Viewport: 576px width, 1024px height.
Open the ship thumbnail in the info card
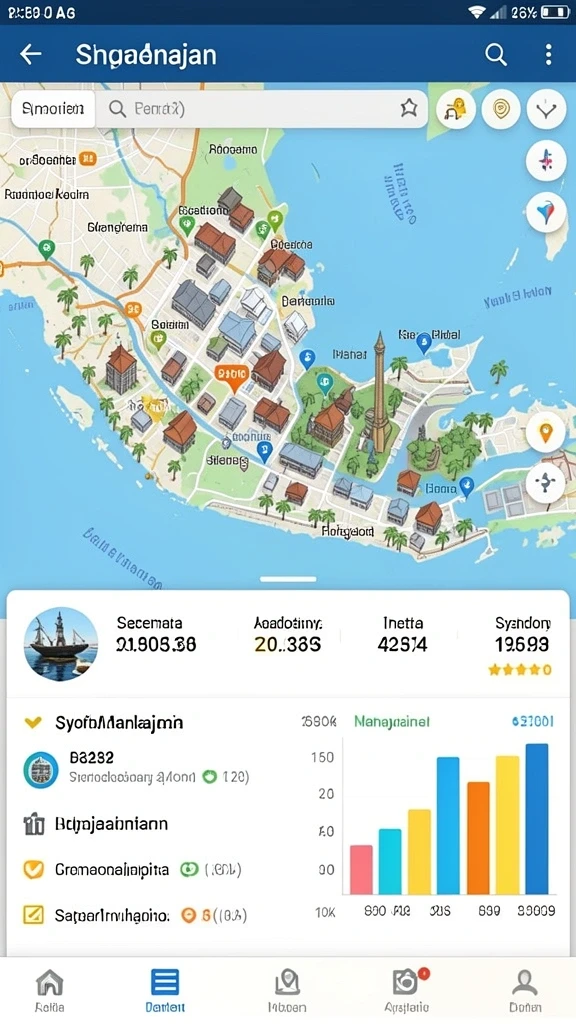coord(61,644)
